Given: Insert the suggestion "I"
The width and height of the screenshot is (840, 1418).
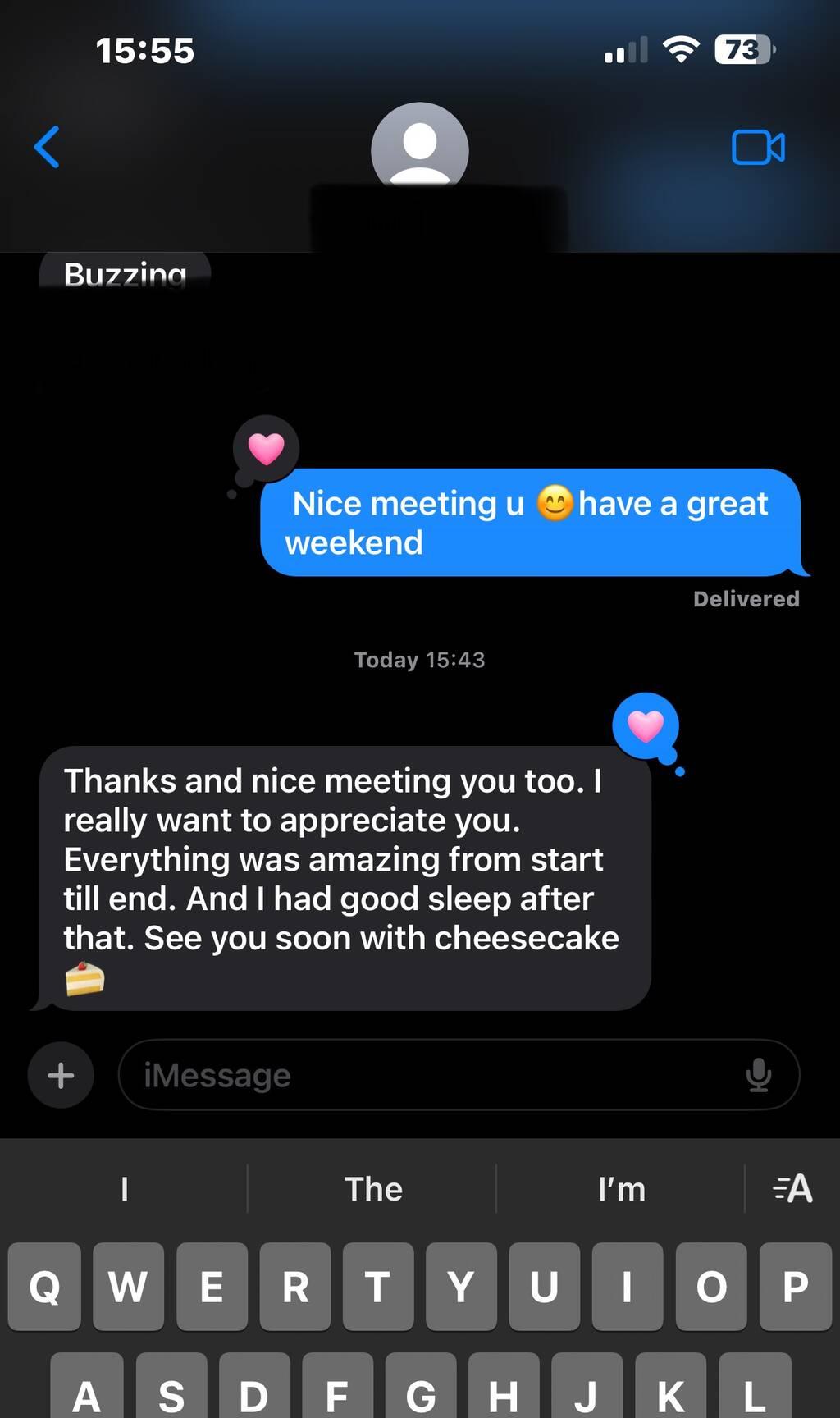Looking at the screenshot, I should (x=125, y=1189).
